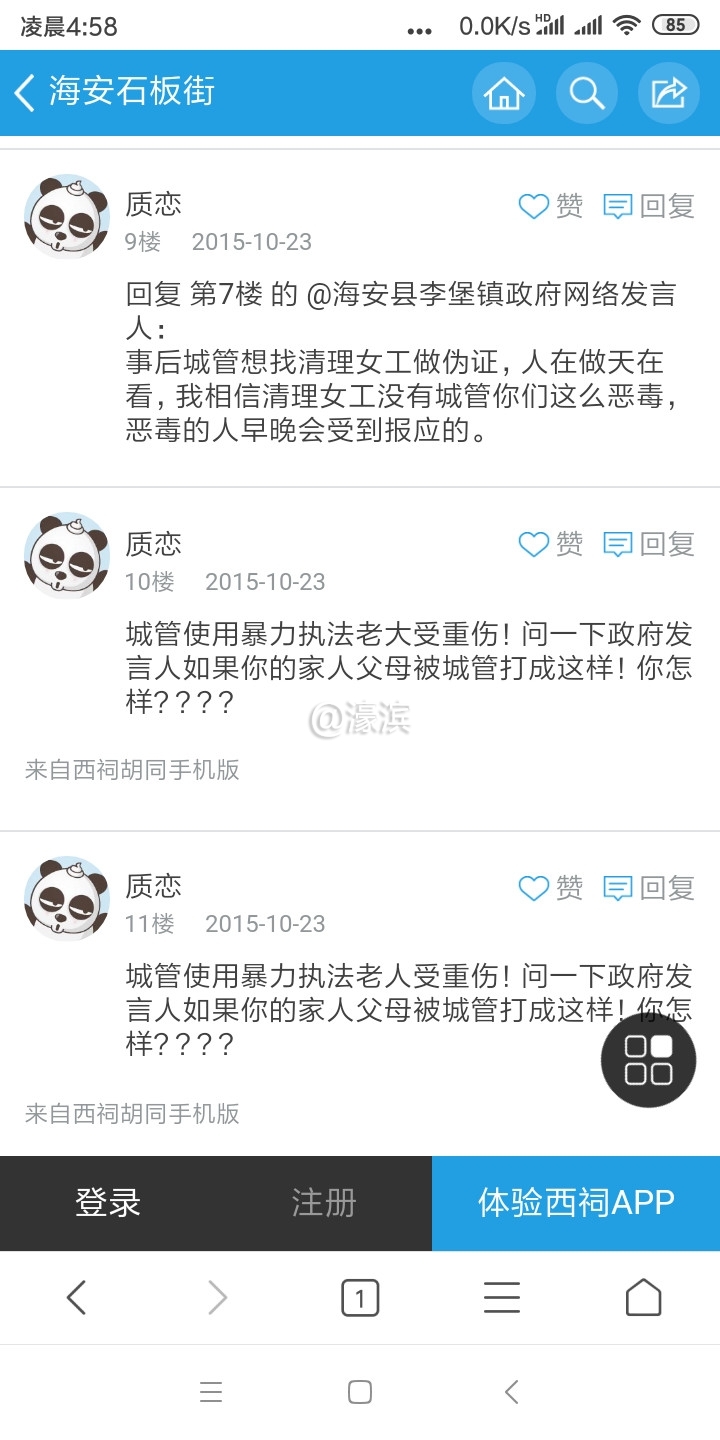Reply to the 10楼 post
720x1440 pixels.
650,544
